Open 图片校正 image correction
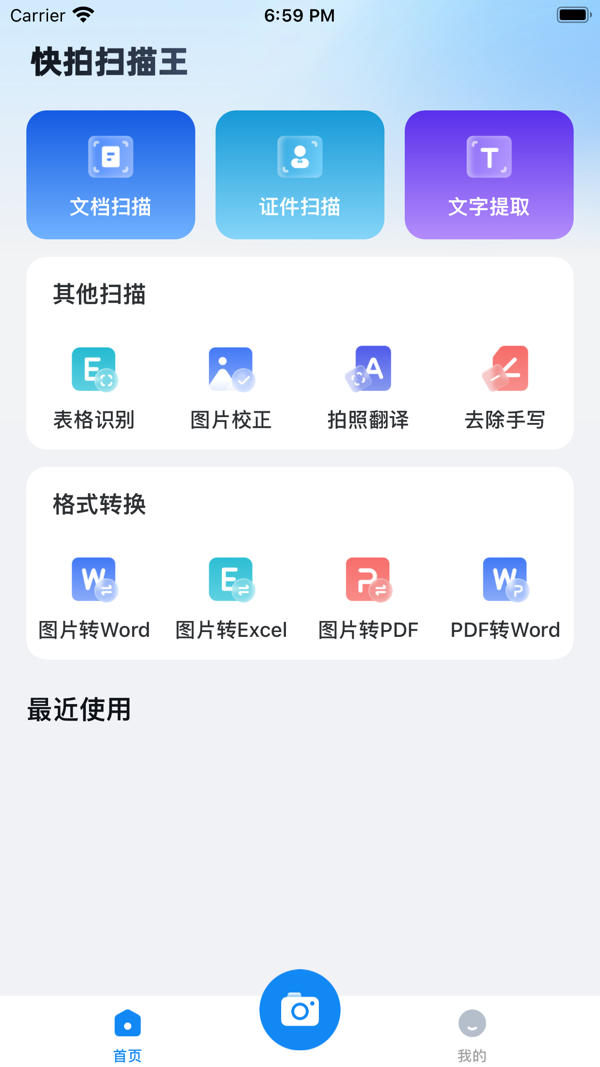 point(231,387)
